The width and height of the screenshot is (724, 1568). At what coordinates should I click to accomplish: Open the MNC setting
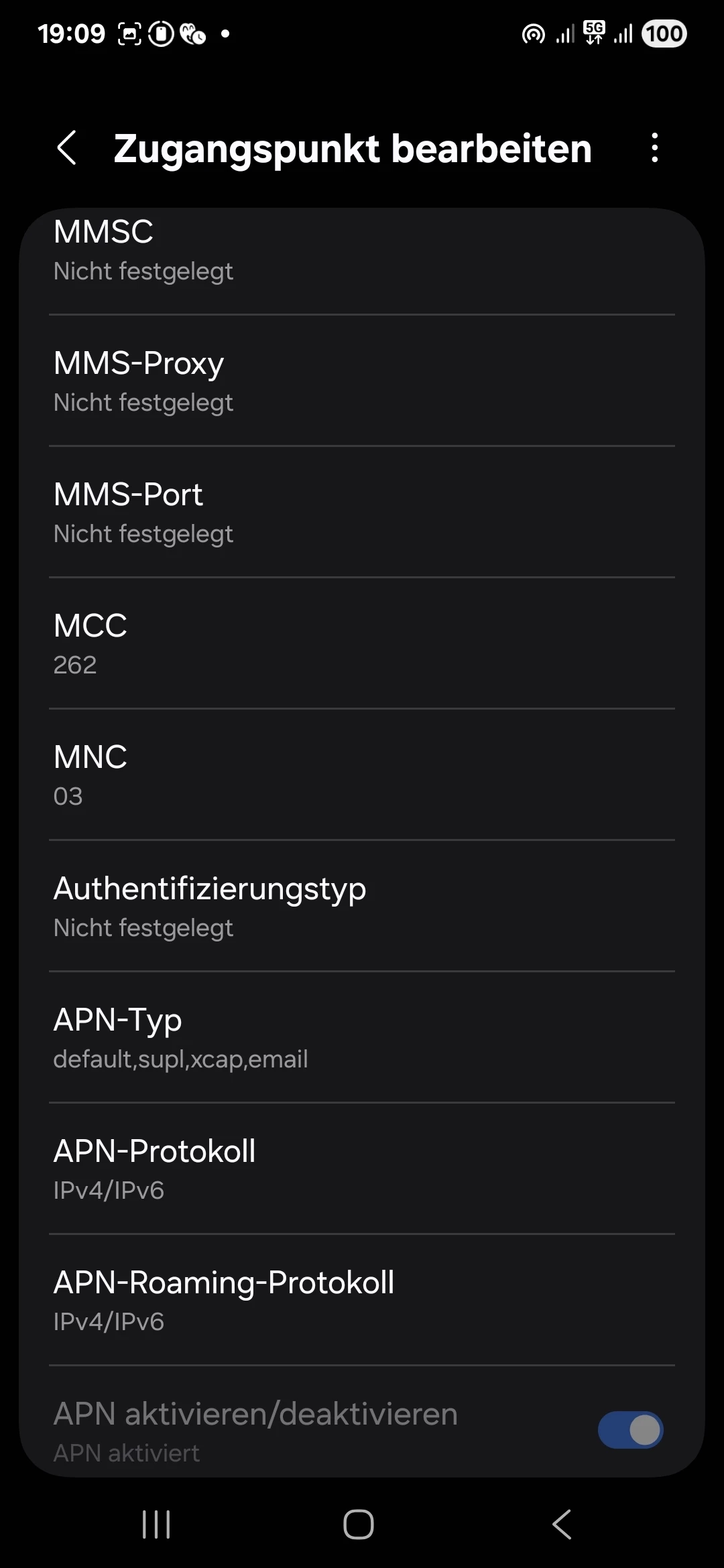click(362, 775)
